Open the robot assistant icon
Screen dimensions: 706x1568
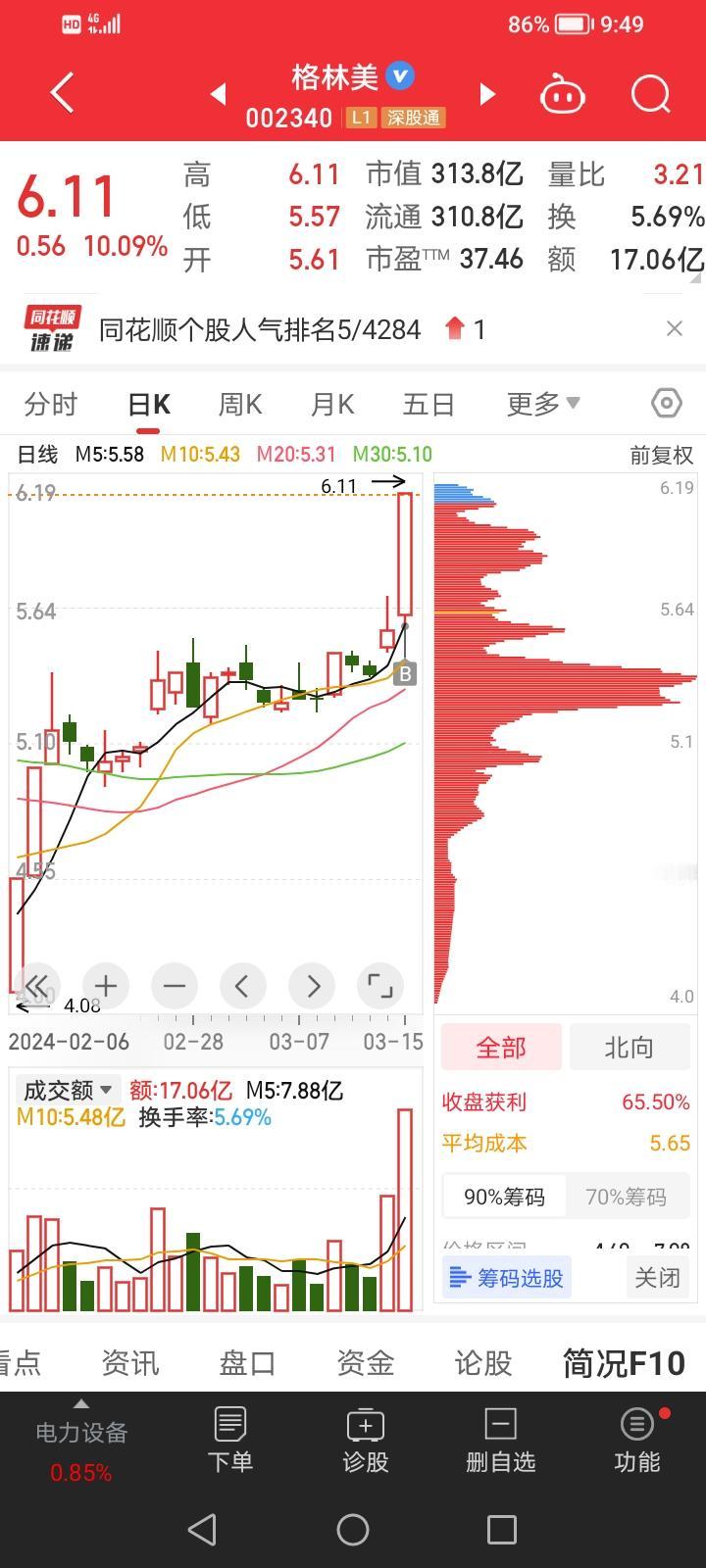click(562, 95)
